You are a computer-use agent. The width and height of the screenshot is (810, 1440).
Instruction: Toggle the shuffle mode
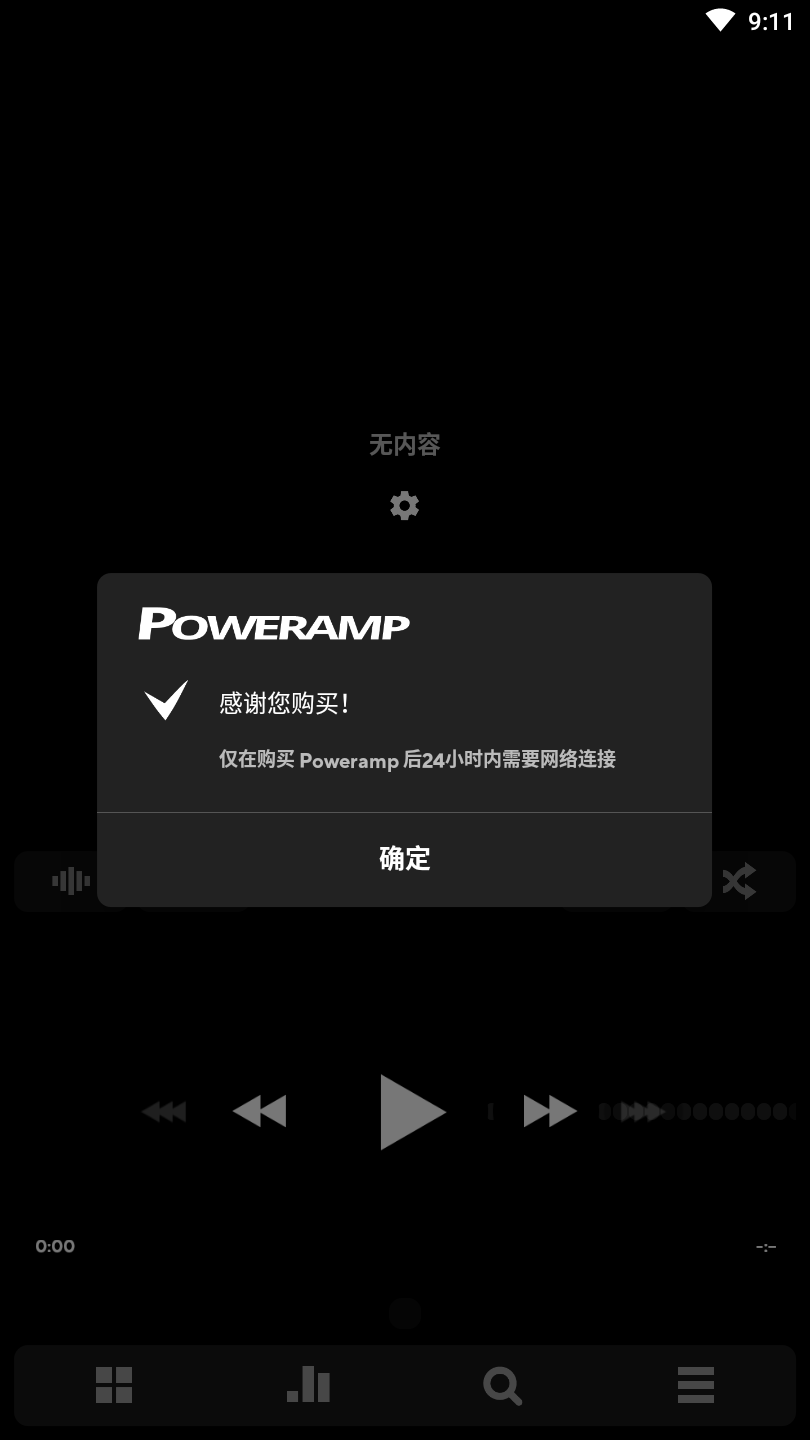tap(739, 881)
